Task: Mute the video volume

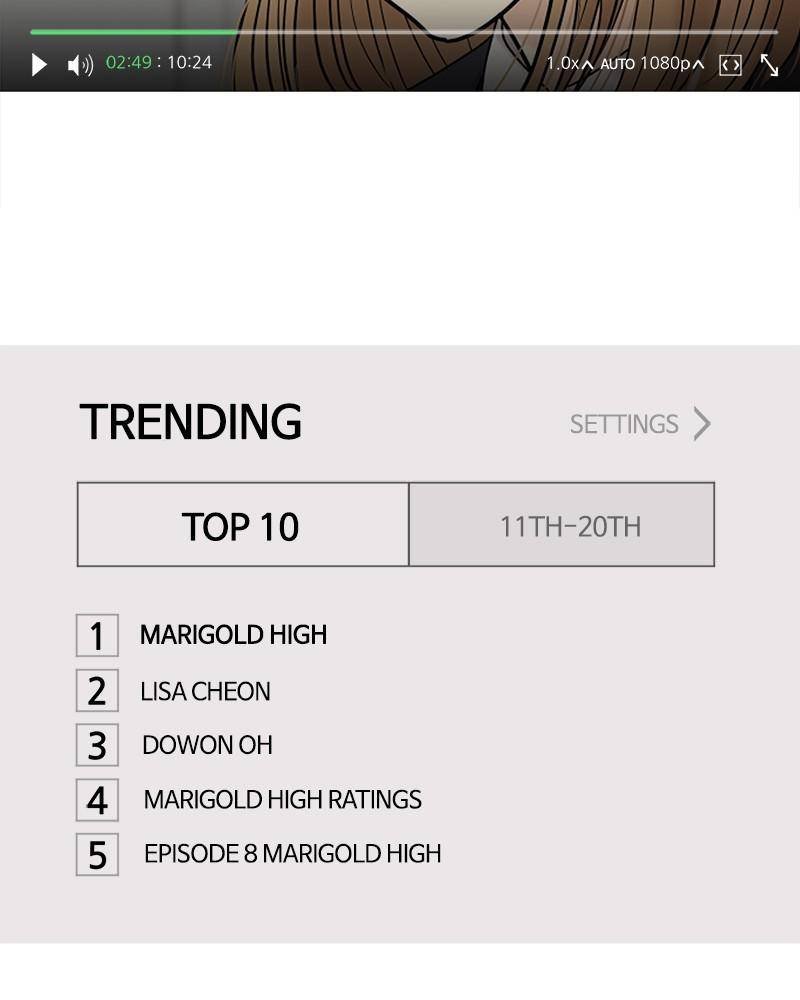Action: coord(80,65)
